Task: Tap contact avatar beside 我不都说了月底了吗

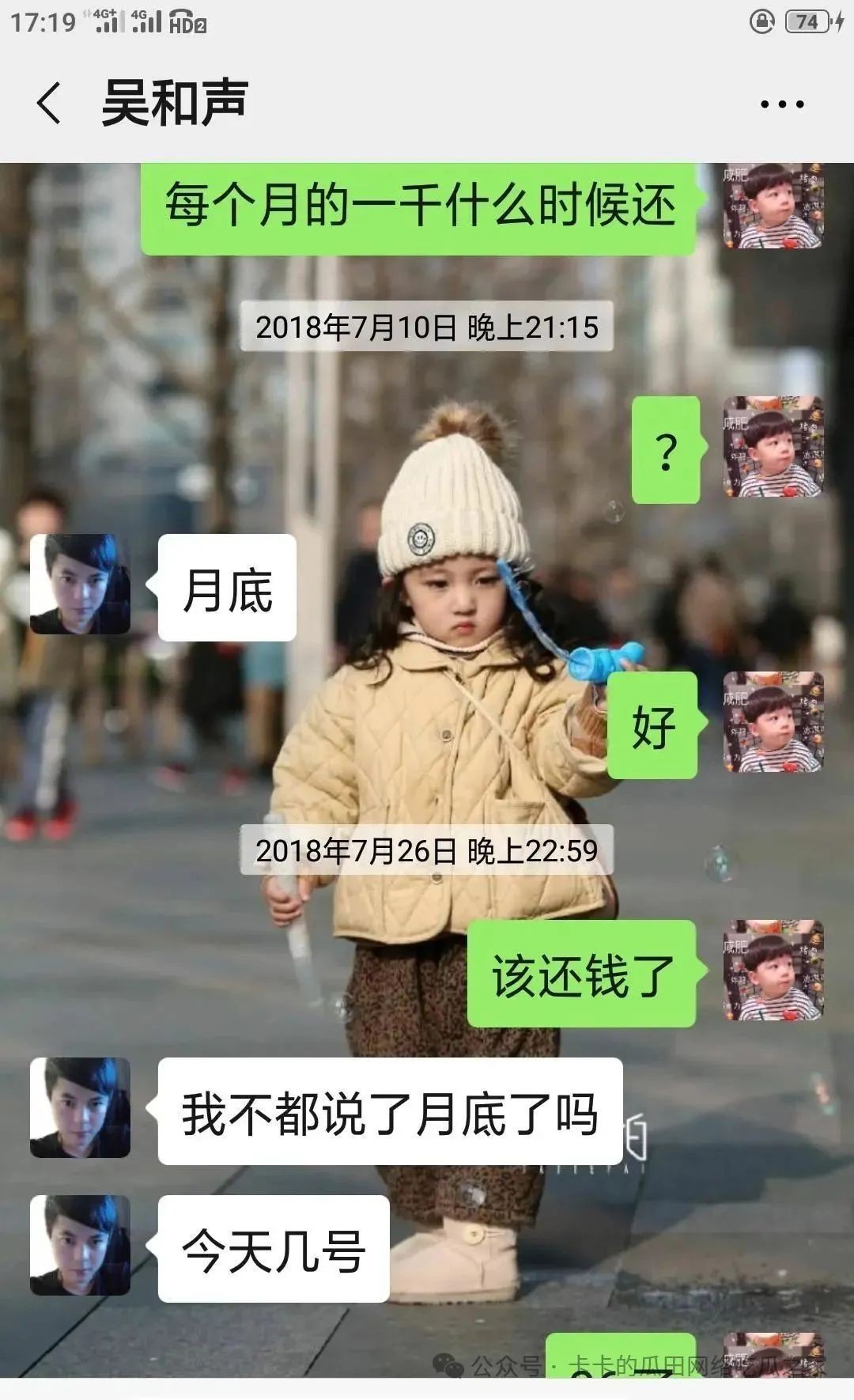Action: point(80,1107)
